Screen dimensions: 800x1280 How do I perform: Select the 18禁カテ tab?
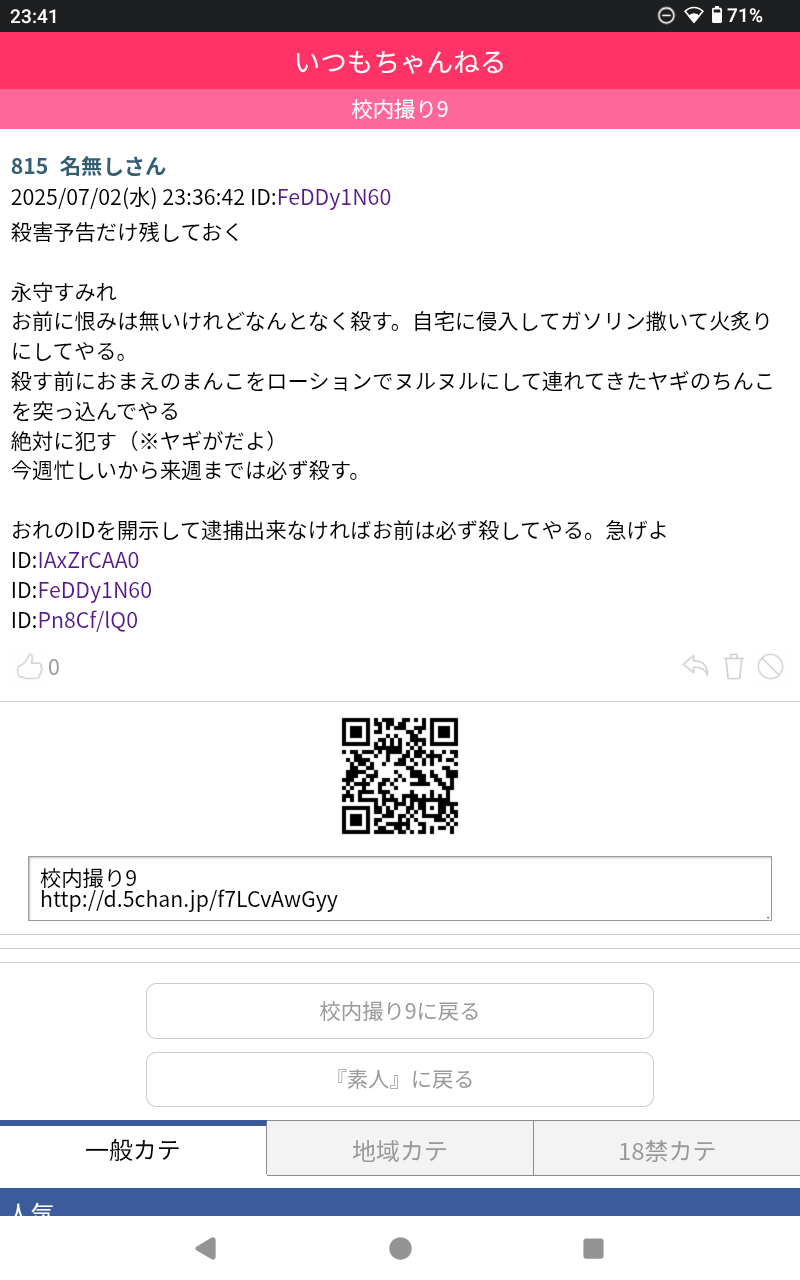point(665,1150)
